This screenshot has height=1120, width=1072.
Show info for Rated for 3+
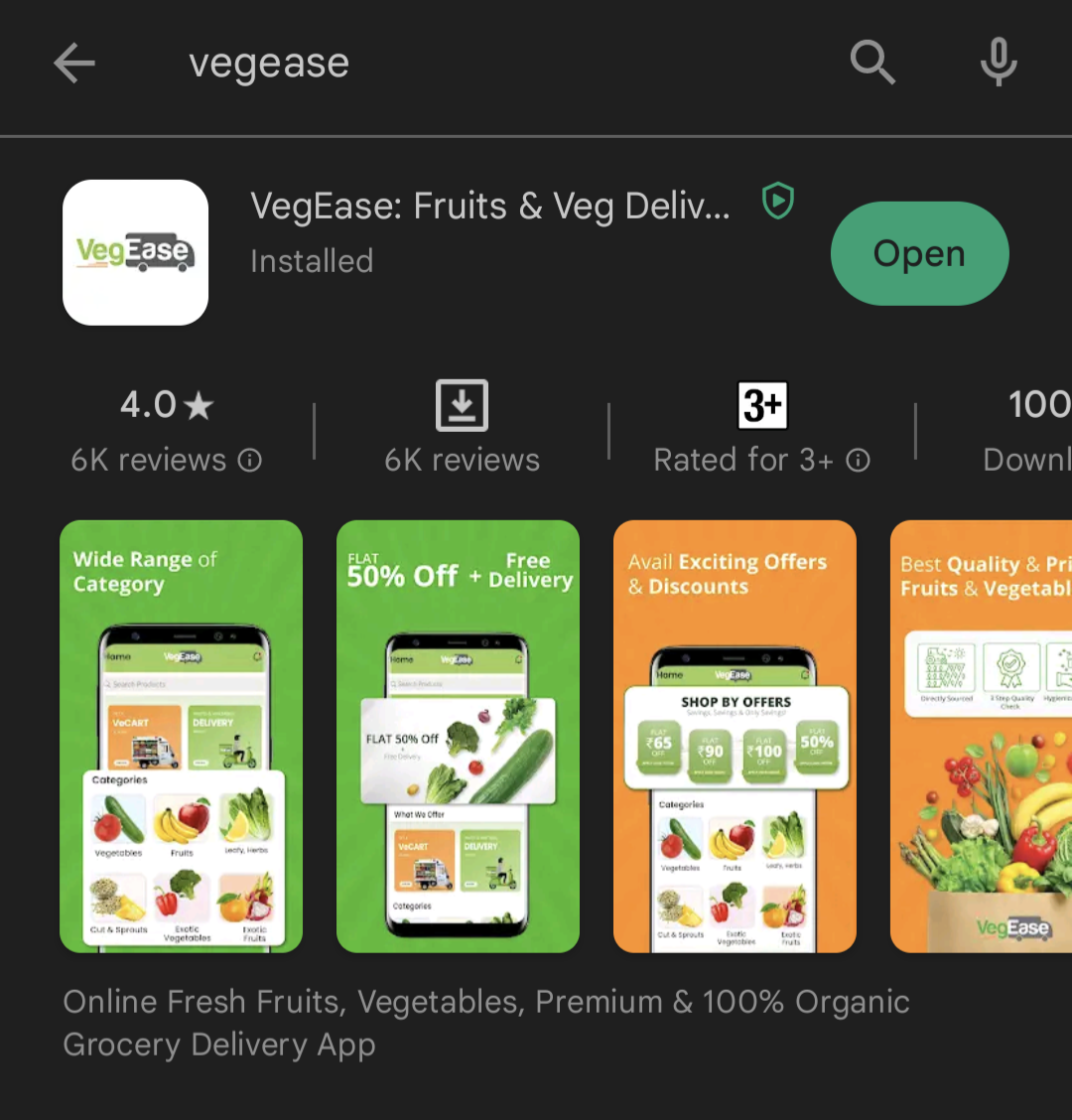[859, 461]
